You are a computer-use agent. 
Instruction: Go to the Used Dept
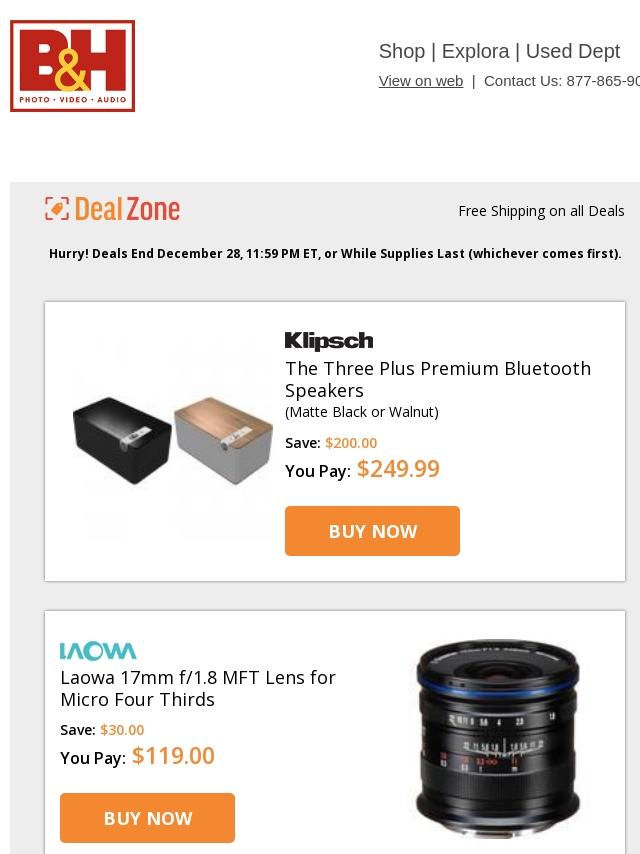pos(572,51)
